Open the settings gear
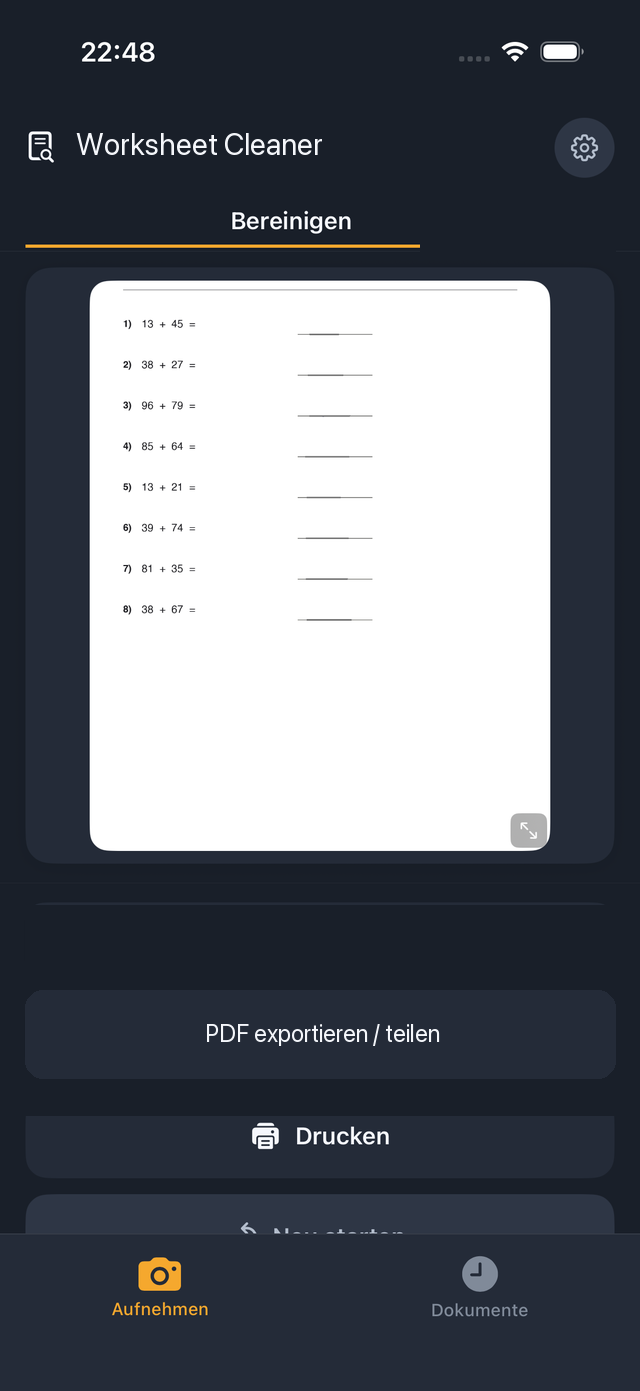 click(584, 148)
